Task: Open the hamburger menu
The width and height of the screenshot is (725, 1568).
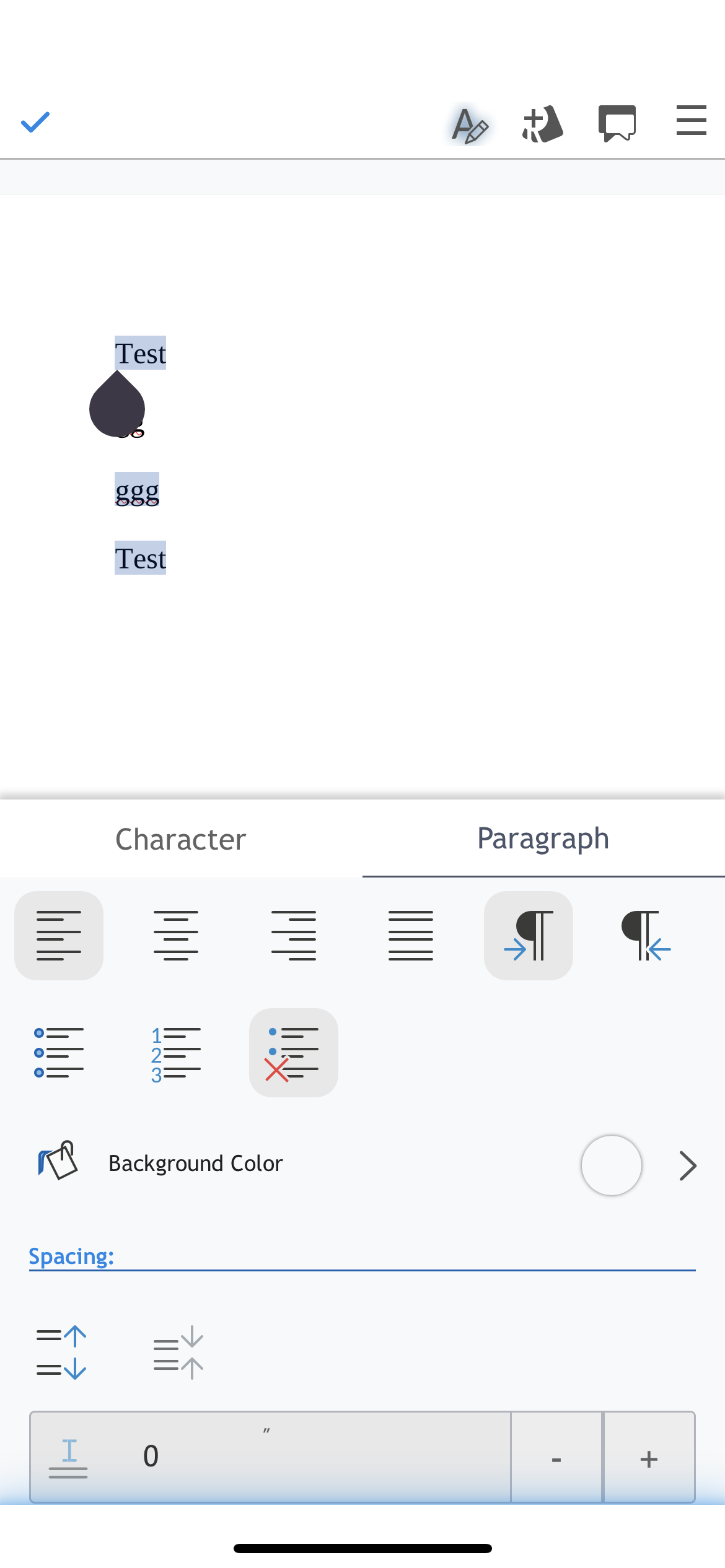Action: point(690,121)
